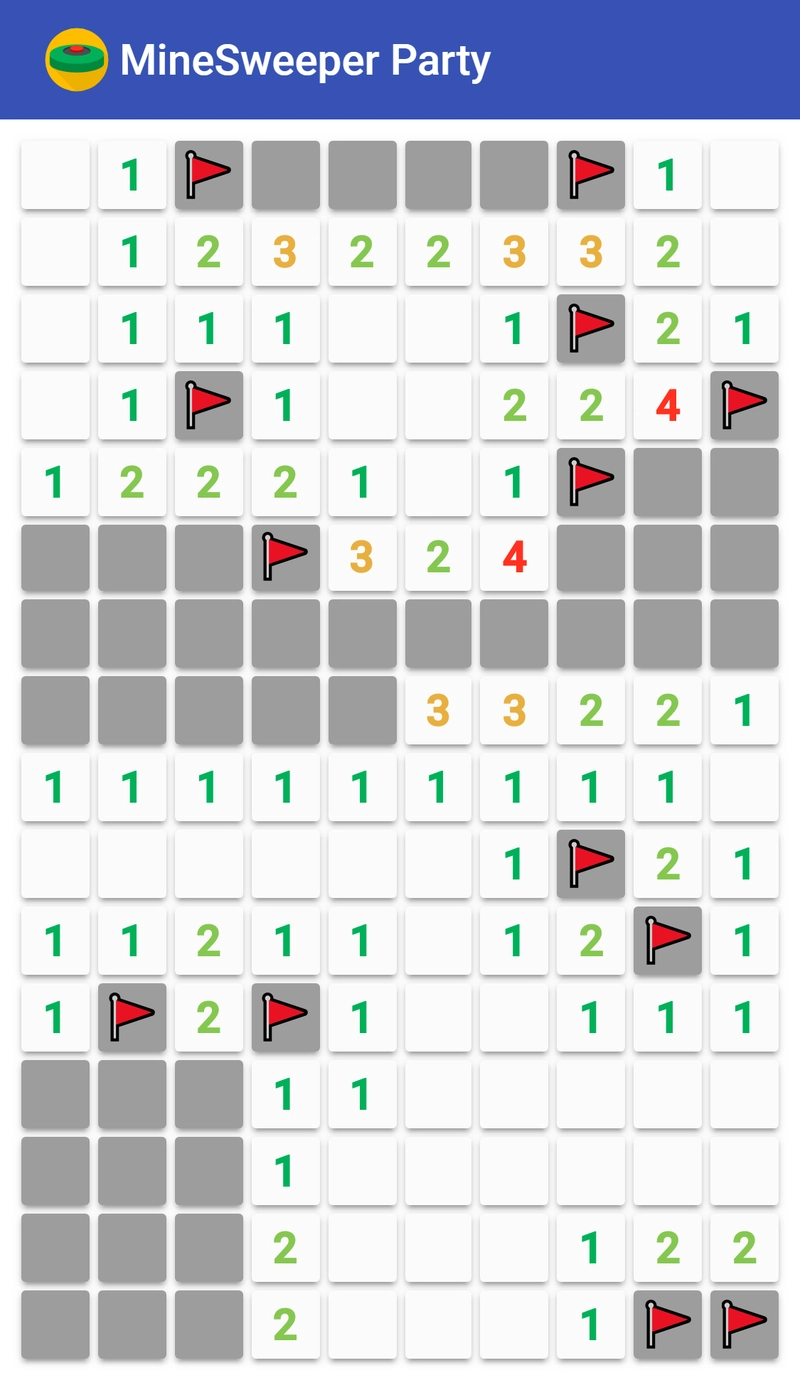The height and width of the screenshot is (1380, 800).
Task: Tap the top-row flag followed by a 1
Action: click(591, 175)
